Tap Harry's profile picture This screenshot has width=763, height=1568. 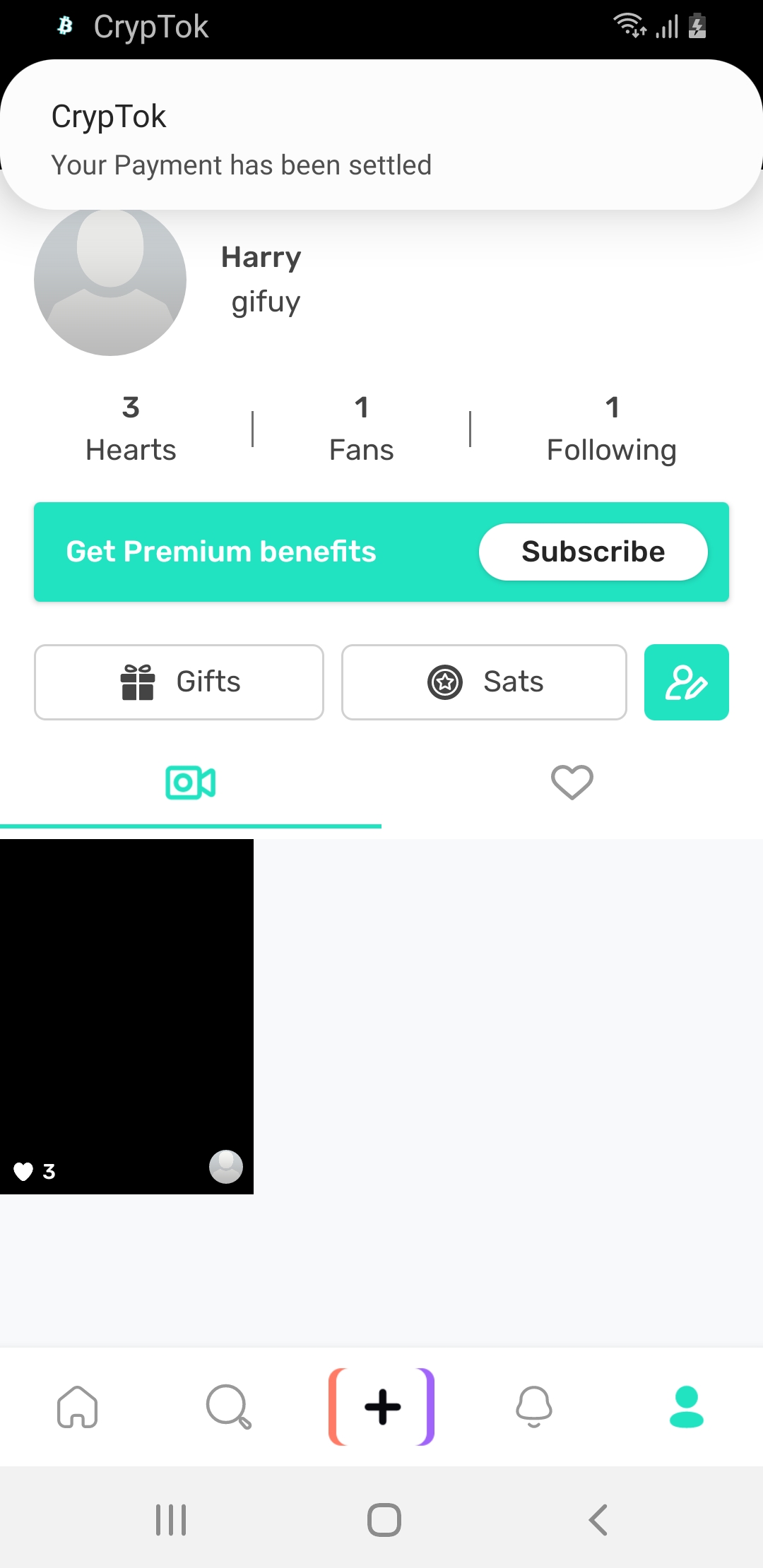[x=110, y=280]
